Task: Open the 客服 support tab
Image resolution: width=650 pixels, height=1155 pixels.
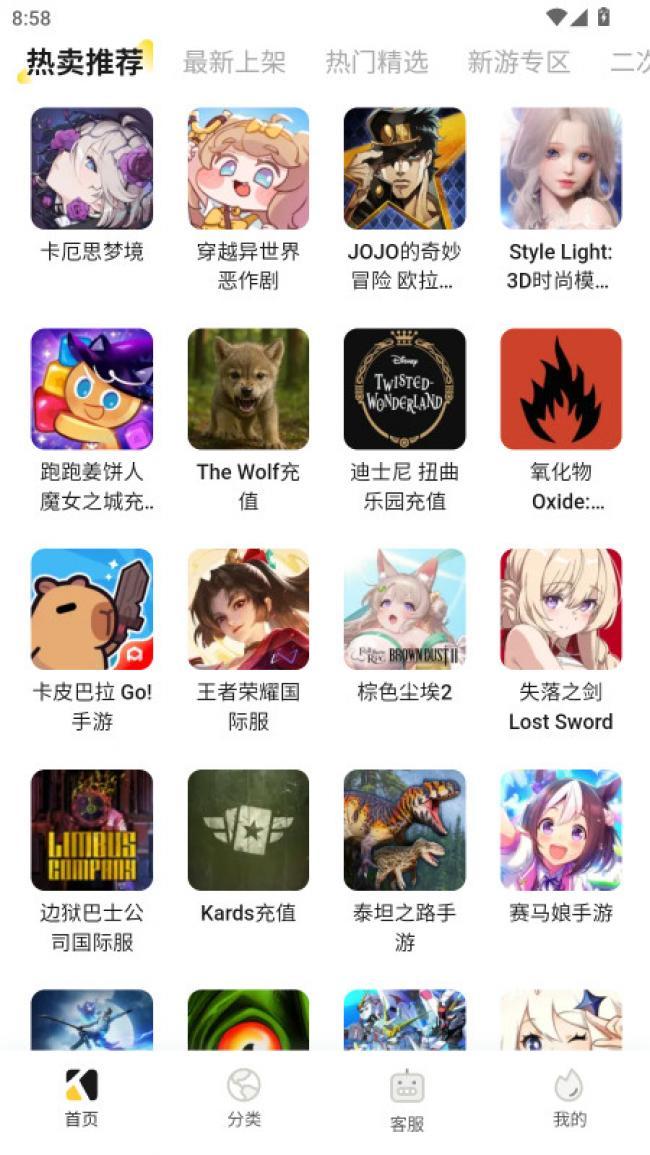Action: pyautogui.click(x=407, y=1099)
